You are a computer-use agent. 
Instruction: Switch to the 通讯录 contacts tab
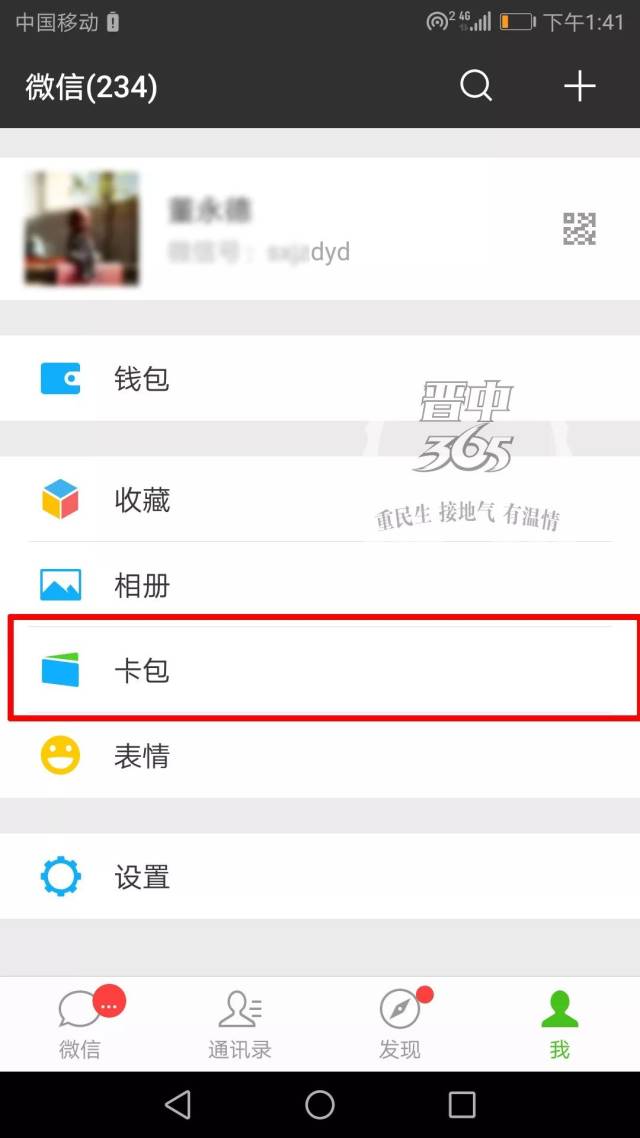pos(240,1024)
